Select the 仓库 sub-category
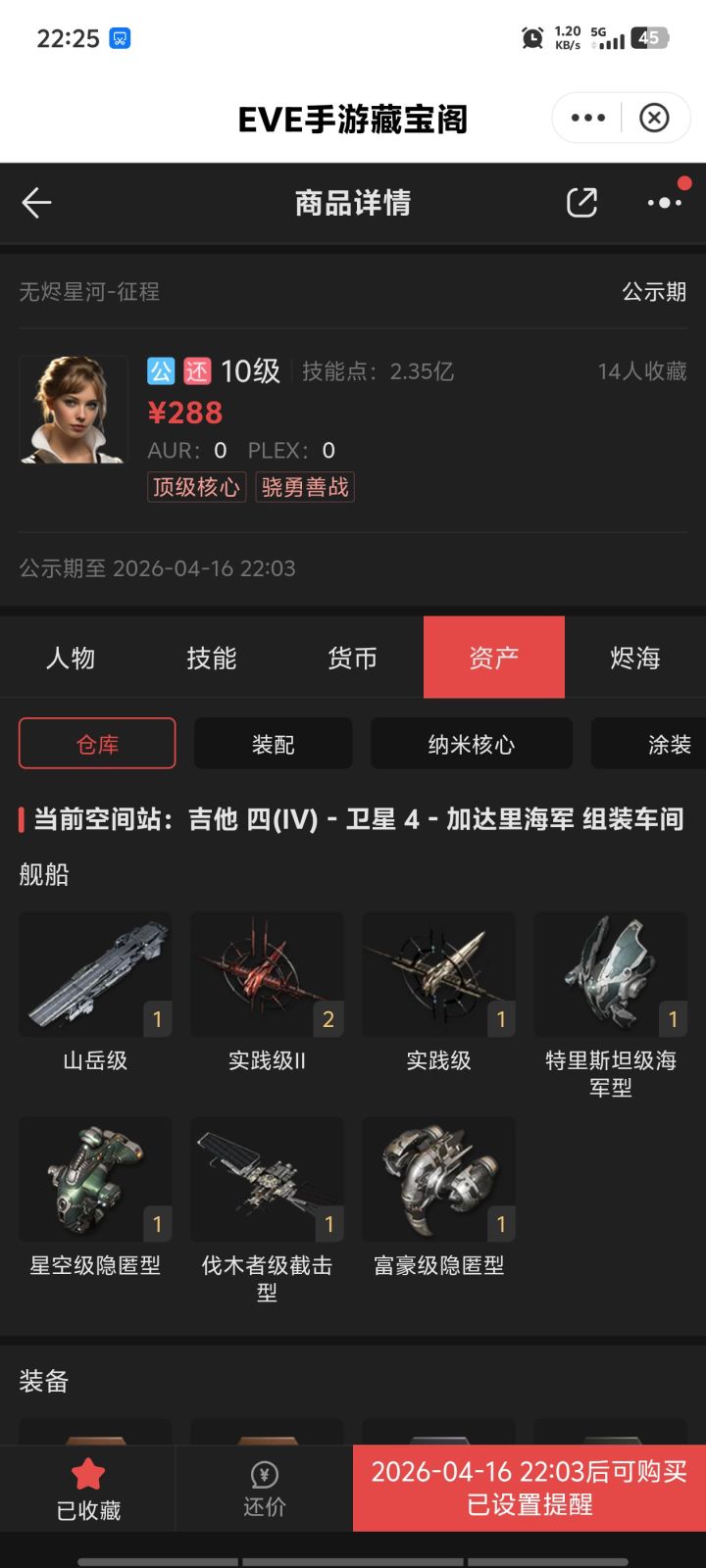 click(97, 744)
